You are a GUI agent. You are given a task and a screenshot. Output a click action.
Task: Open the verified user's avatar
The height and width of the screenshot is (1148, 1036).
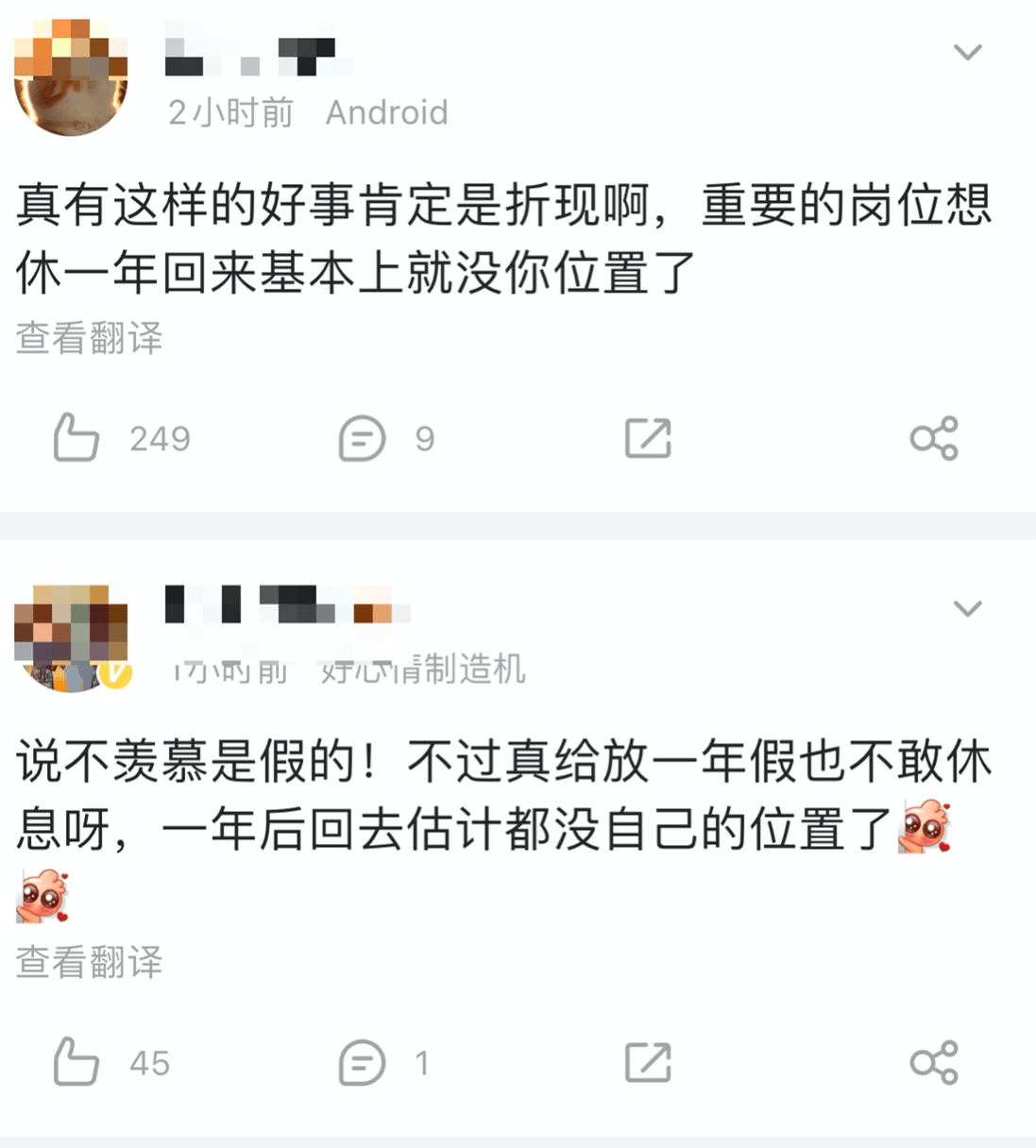(x=71, y=637)
